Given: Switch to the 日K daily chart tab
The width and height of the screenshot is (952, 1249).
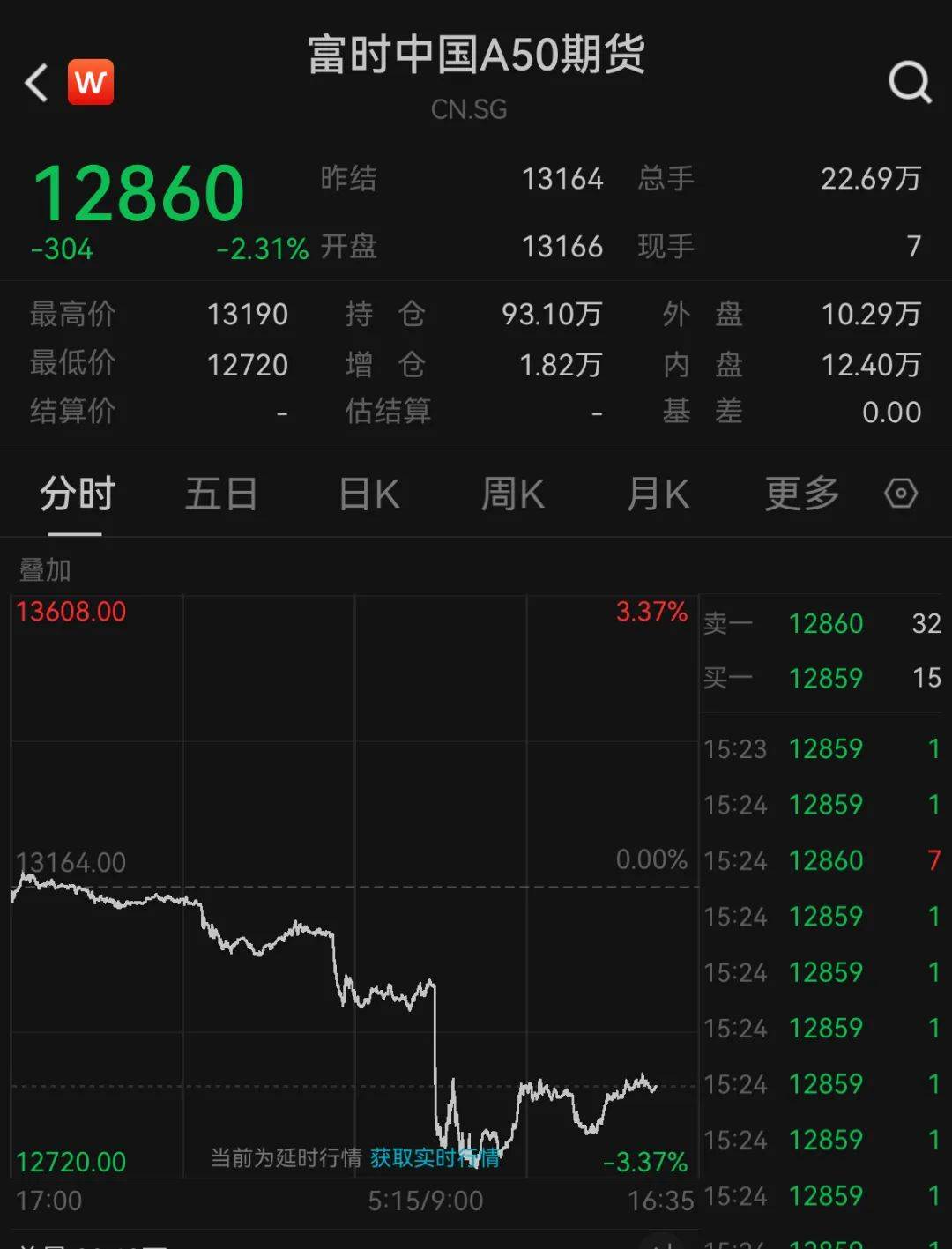Looking at the screenshot, I should tap(367, 494).
